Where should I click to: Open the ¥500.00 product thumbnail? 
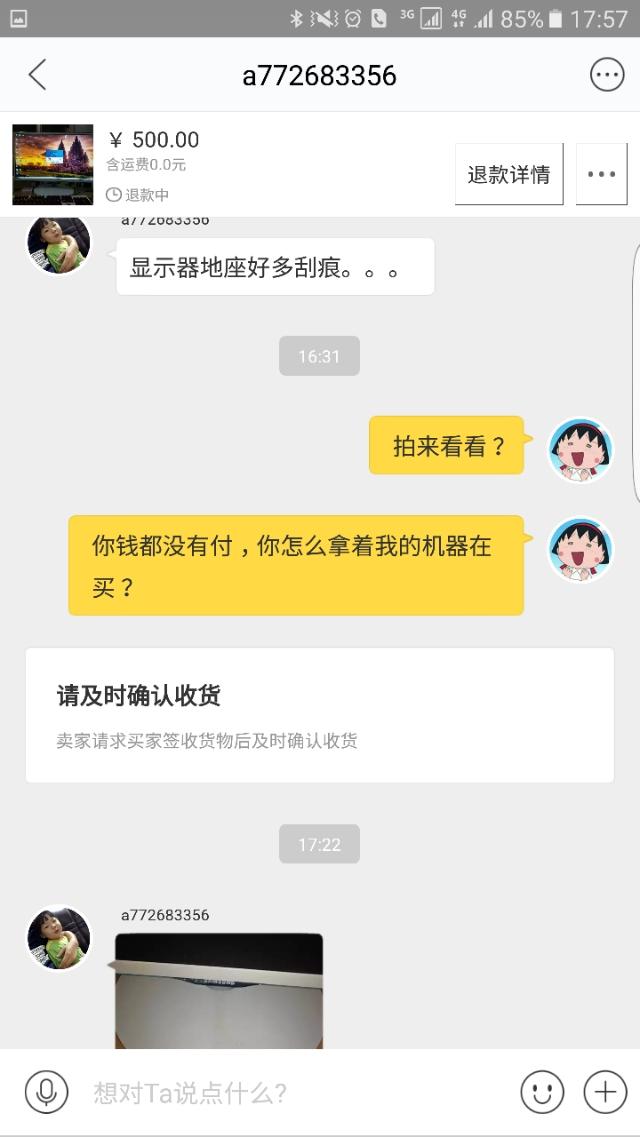(x=53, y=164)
